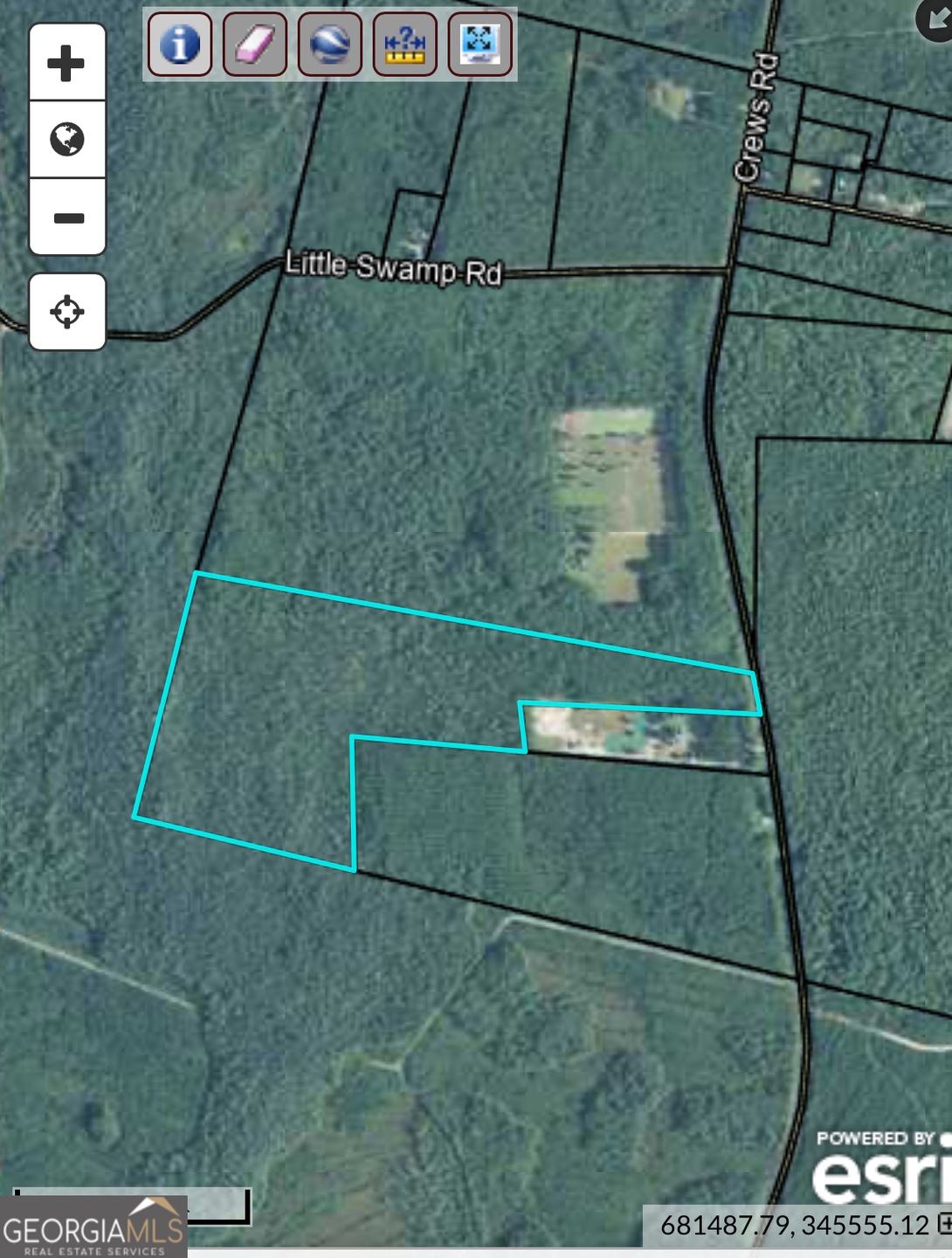Zoom in on the map
The height and width of the screenshot is (1258, 952).
click(66, 63)
